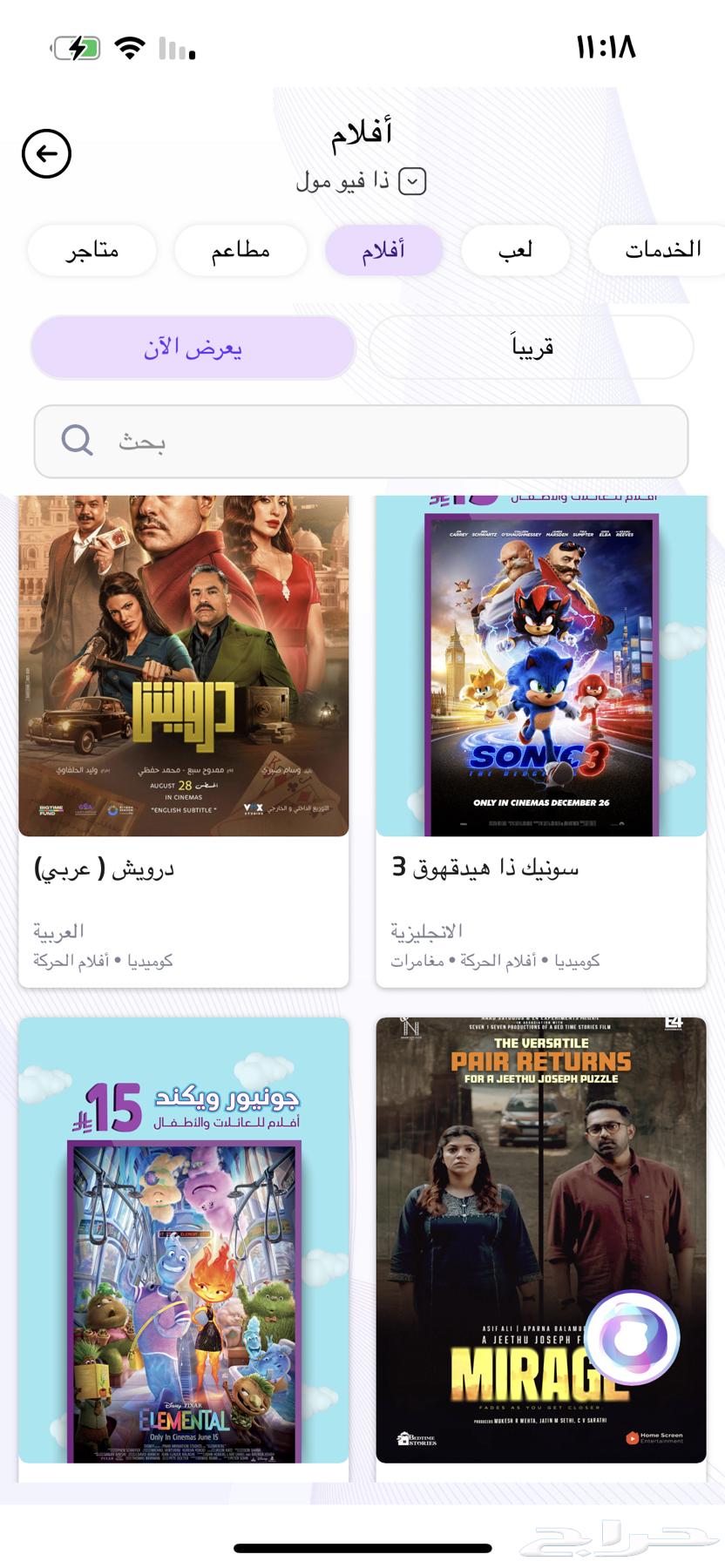Open the Wi-Fi status icon
This screenshot has width=725, height=1568.
coord(127,48)
